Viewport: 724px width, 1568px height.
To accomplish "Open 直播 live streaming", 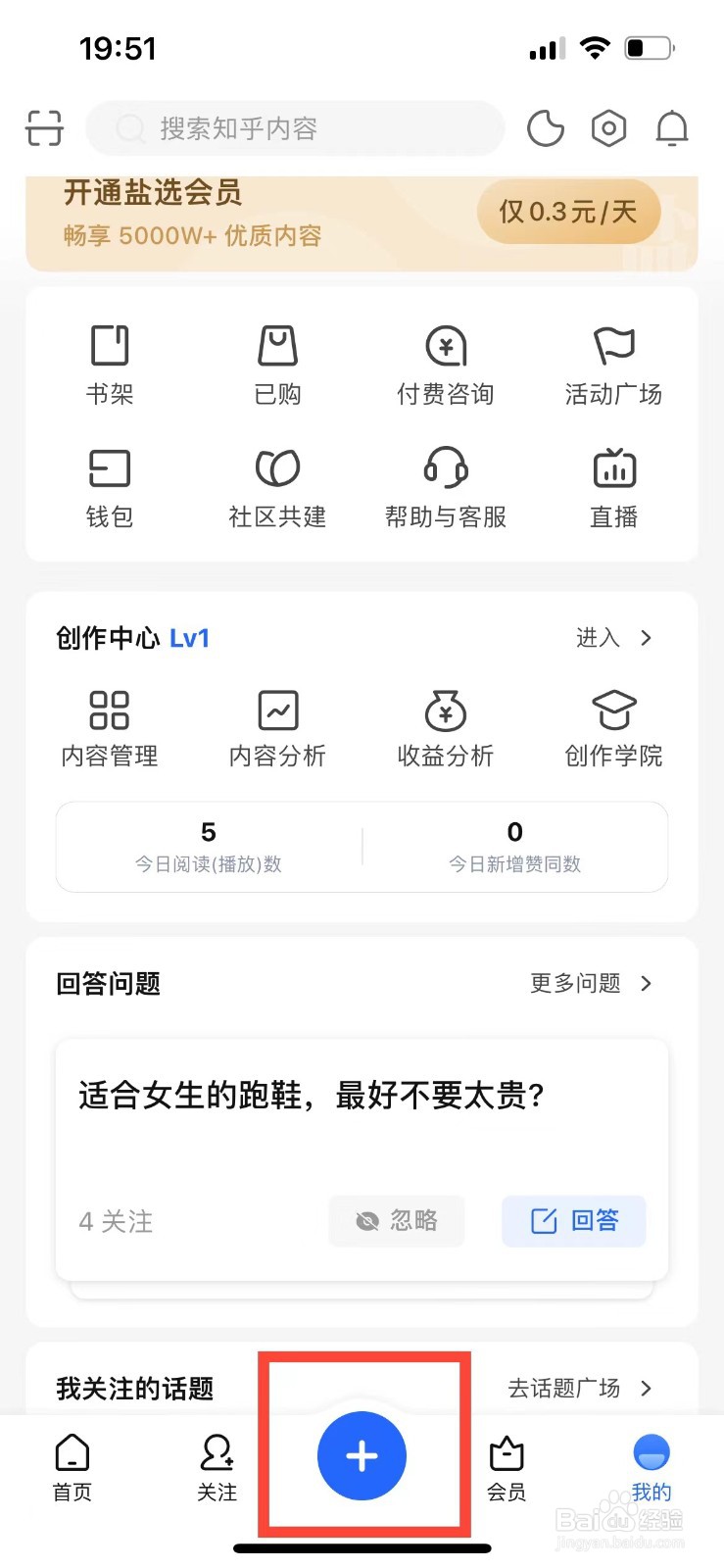I will pos(614,488).
